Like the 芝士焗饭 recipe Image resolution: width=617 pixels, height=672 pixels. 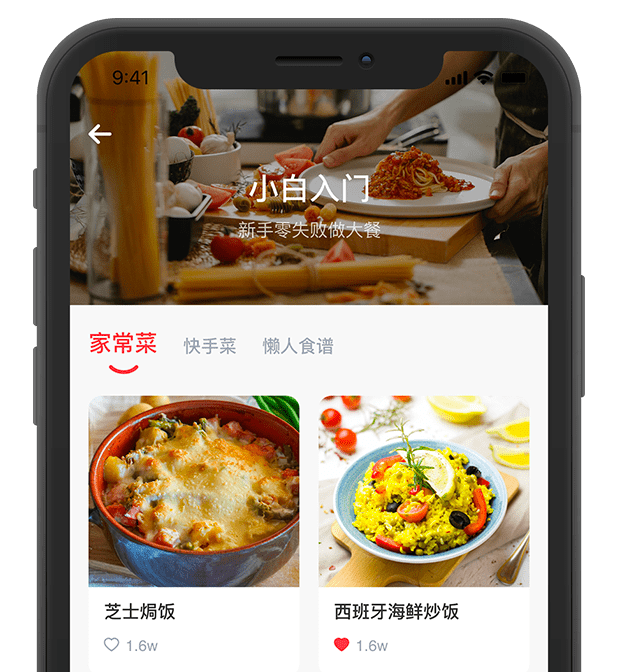[112, 645]
